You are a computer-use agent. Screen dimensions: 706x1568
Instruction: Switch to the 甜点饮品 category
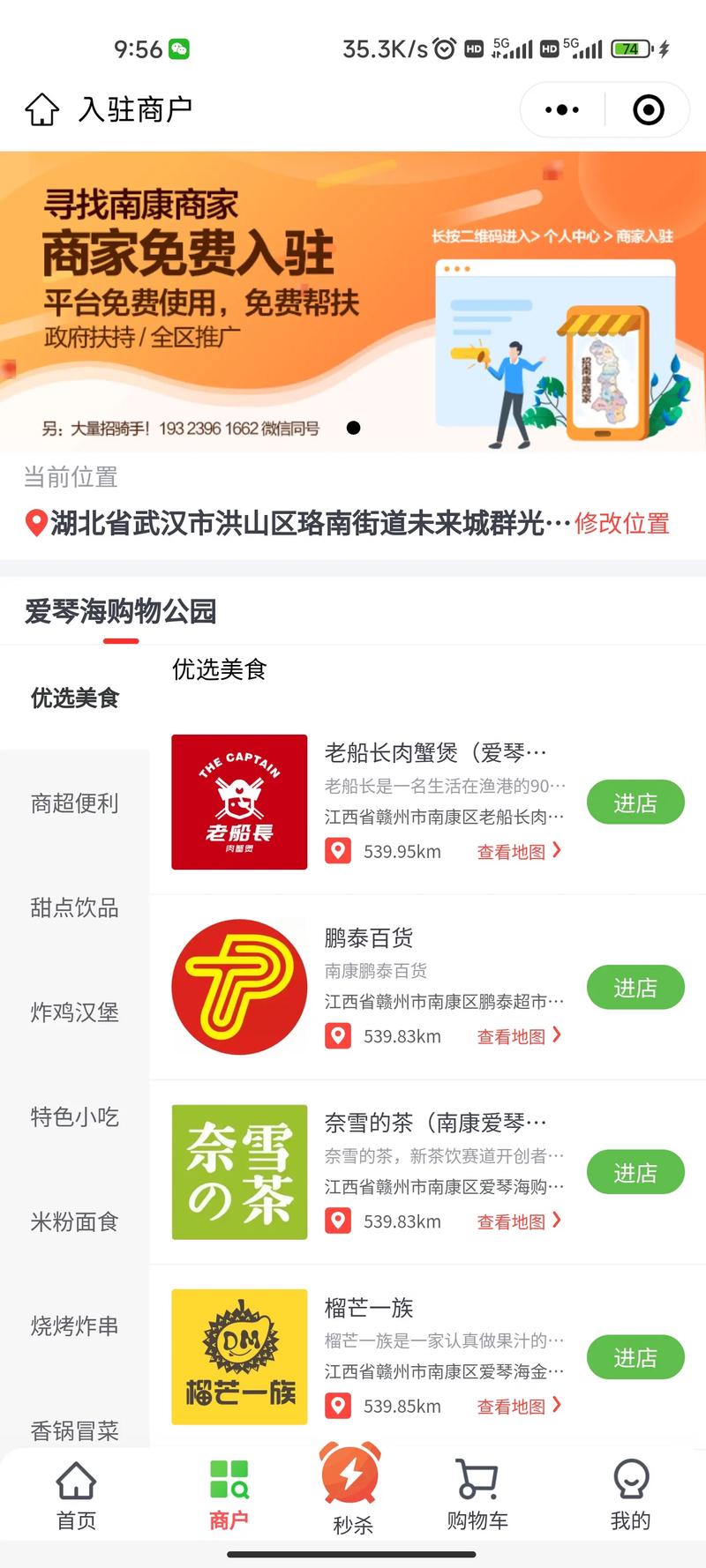click(x=75, y=907)
